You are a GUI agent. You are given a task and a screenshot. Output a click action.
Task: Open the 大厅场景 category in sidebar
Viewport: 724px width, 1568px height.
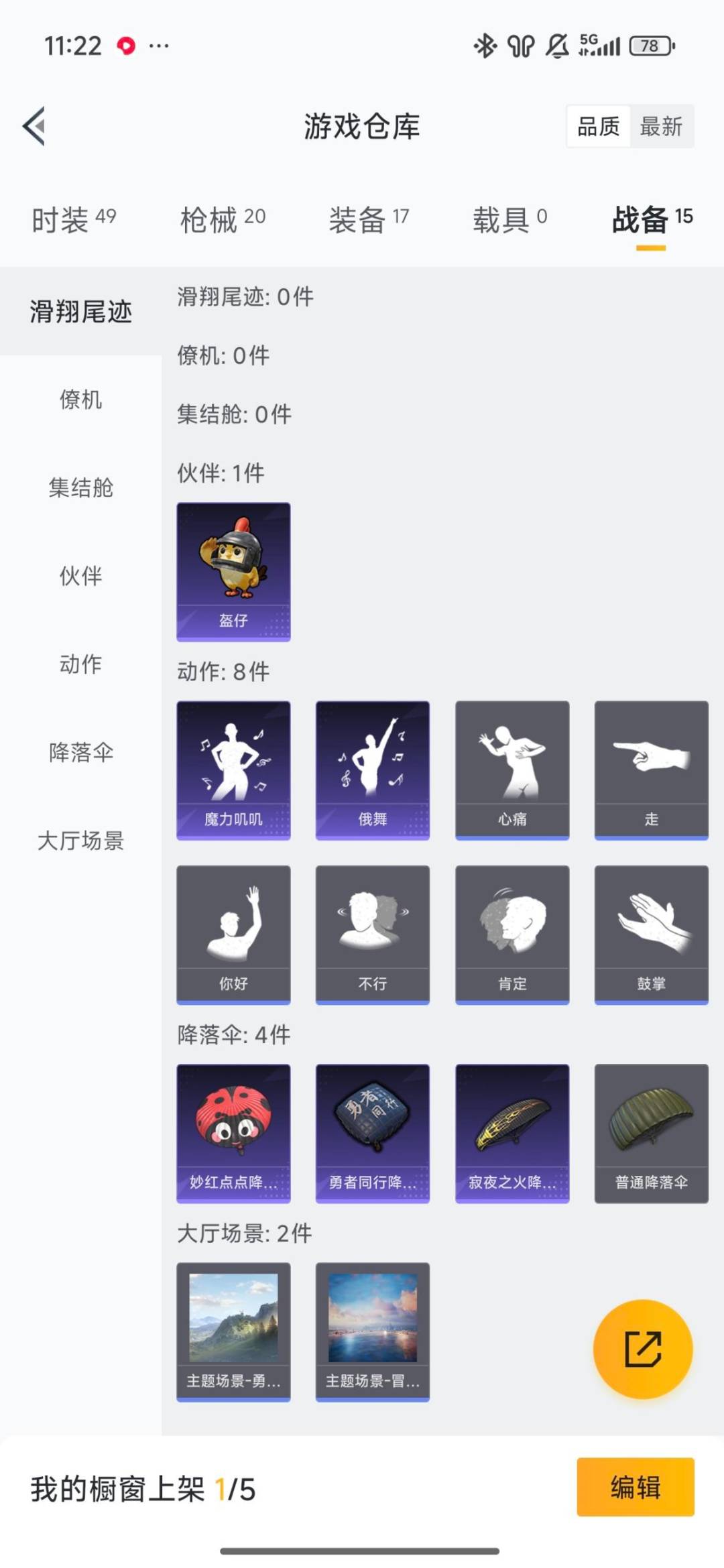pos(80,841)
